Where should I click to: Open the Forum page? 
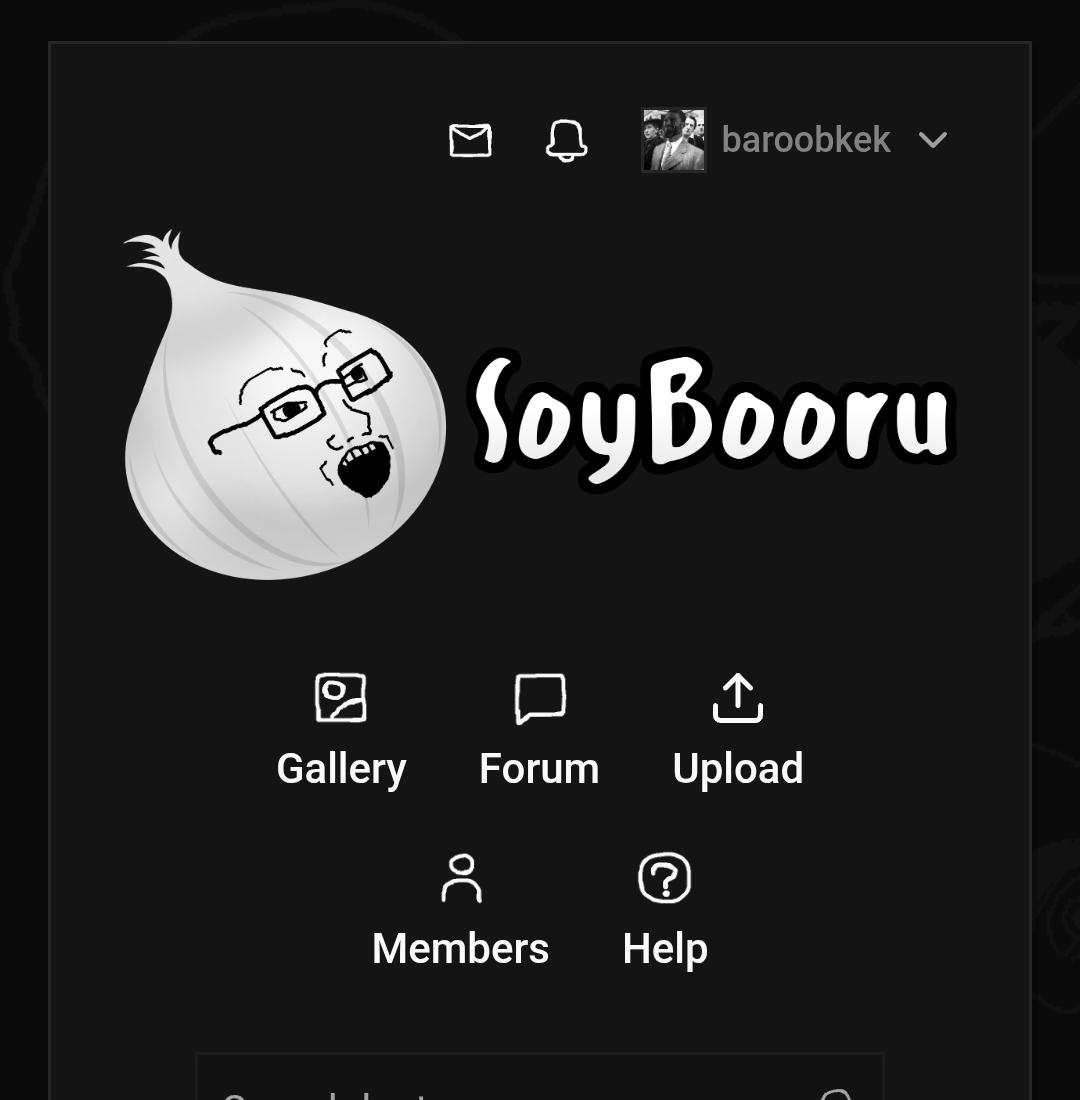pyautogui.click(x=539, y=730)
